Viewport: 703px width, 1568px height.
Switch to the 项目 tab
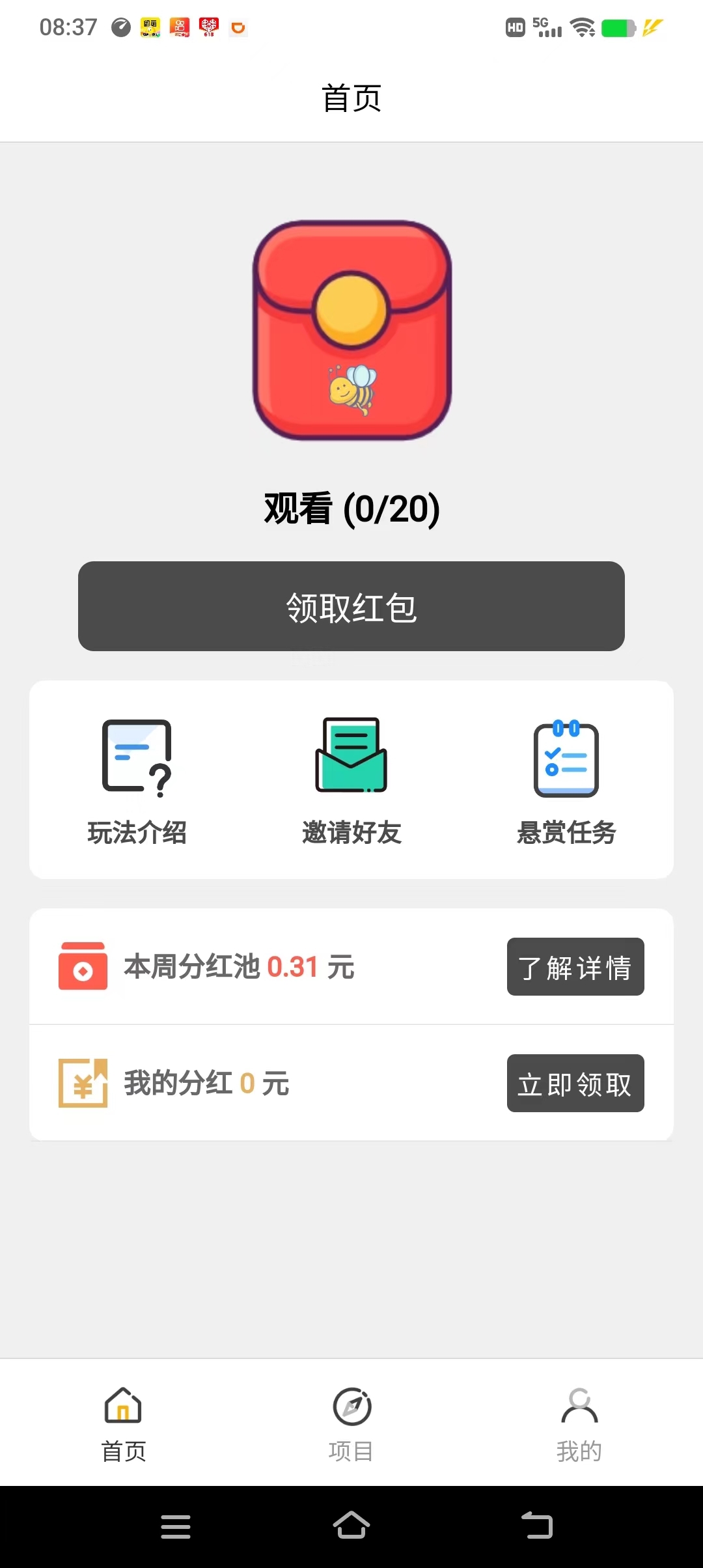pyautogui.click(x=351, y=1424)
